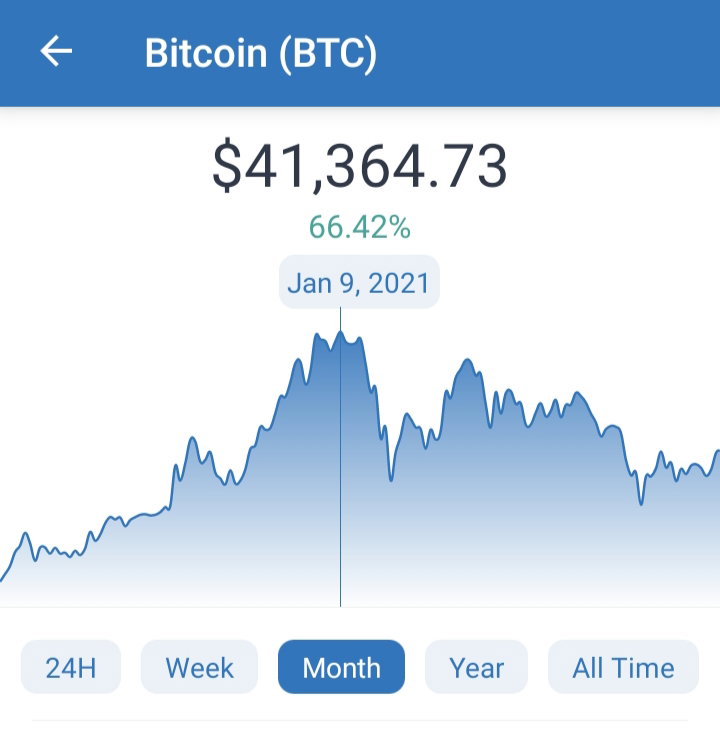Go back using the arrow icon
This screenshot has height=744, width=720.
[x=56, y=51]
